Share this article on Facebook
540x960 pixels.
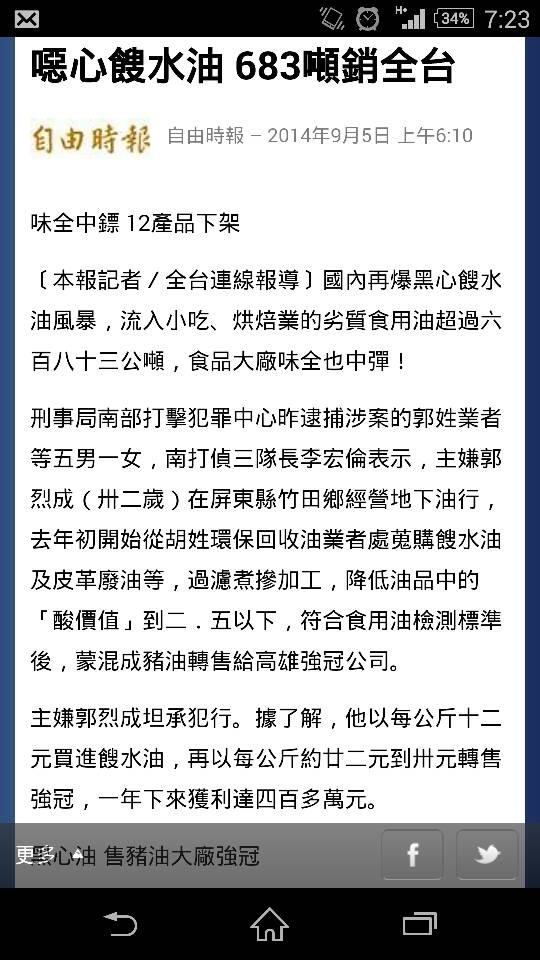(412, 855)
